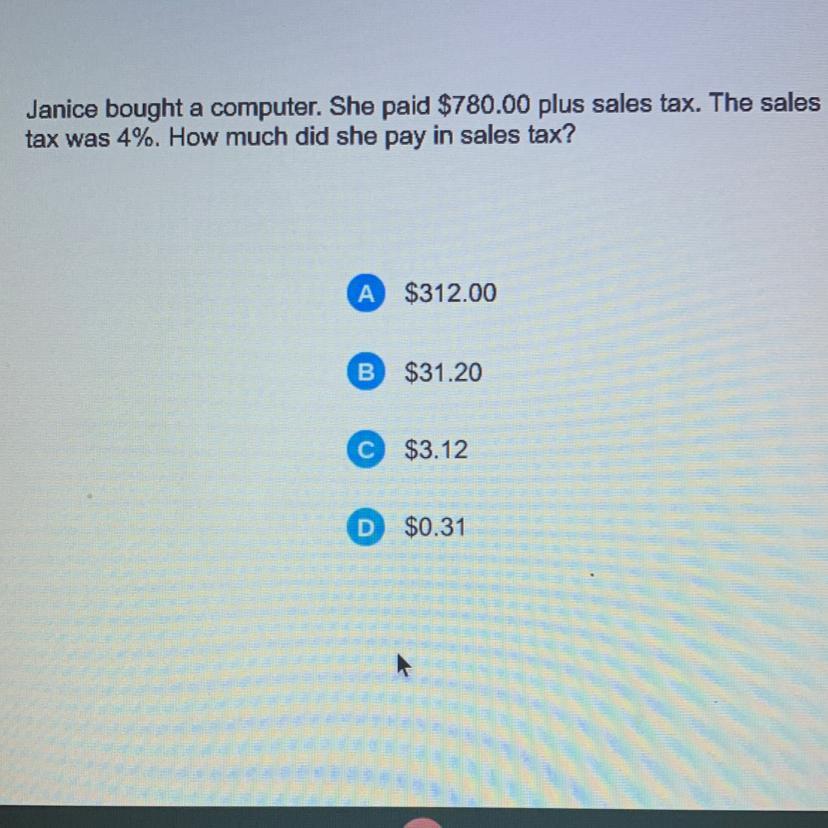Choose option B, $31.20
Viewport: 828px width, 828px height.
pos(367,372)
